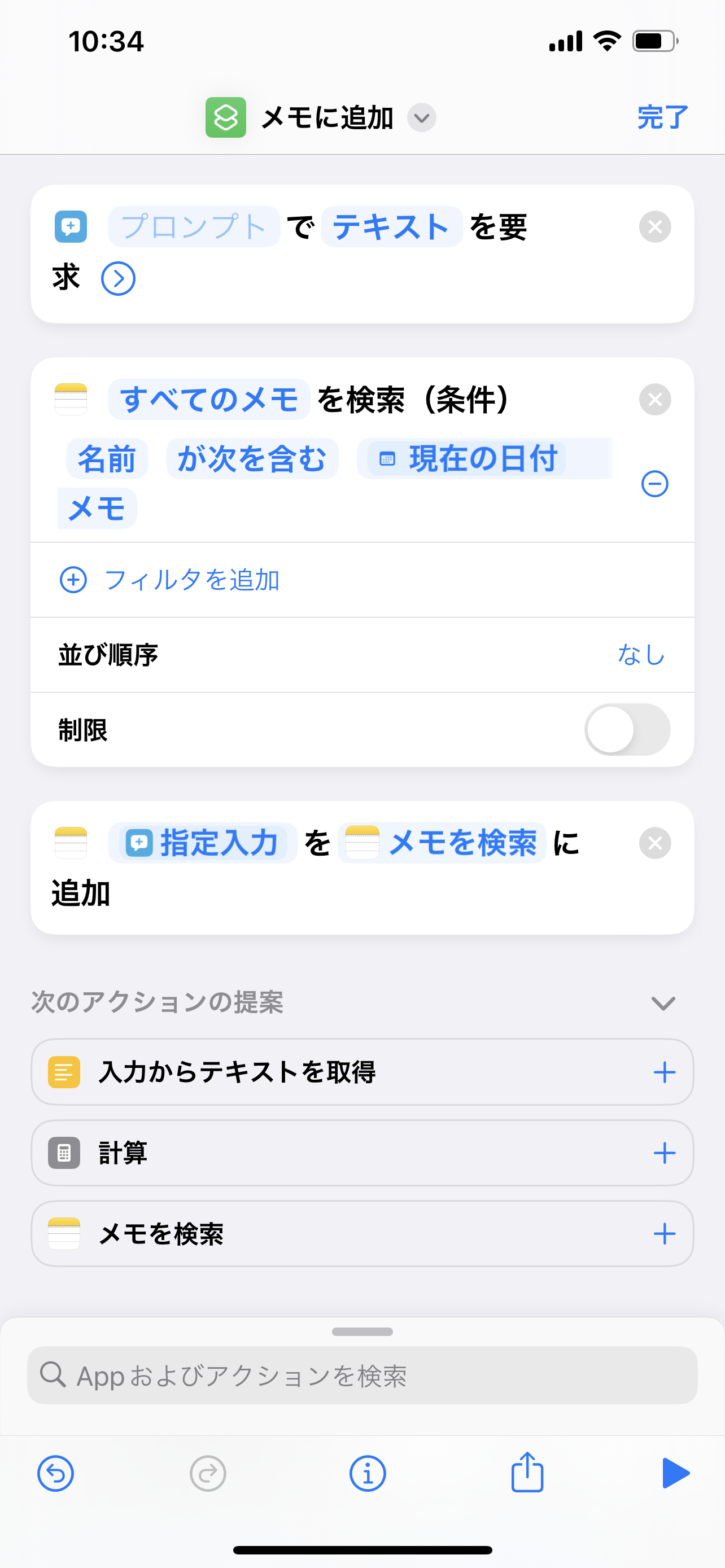The height and width of the screenshot is (1568, 725).
Task: Change 並び順序 sort order from なし
Action: (x=640, y=655)
